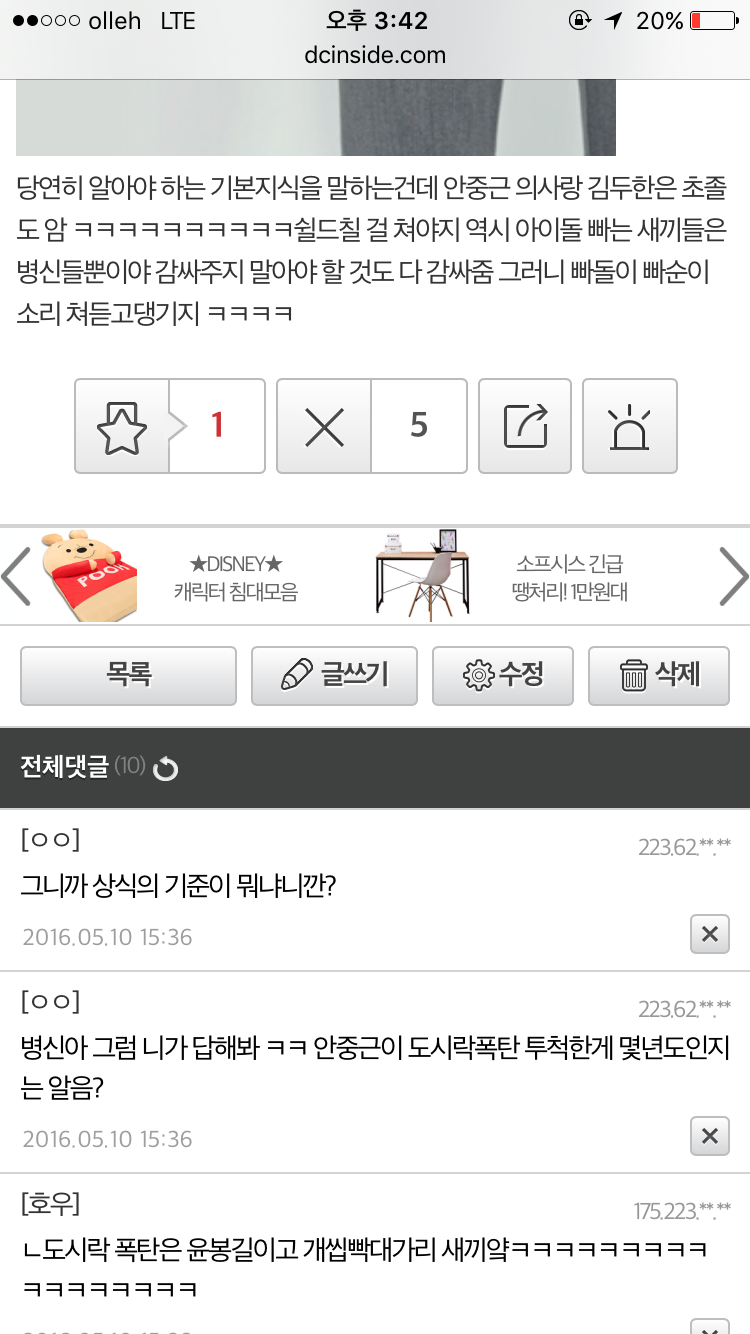Image resolution: width=750 pixels, height=1334 pixels.
Task: Go to next ad with right arrow
Action: click(733, 576)
